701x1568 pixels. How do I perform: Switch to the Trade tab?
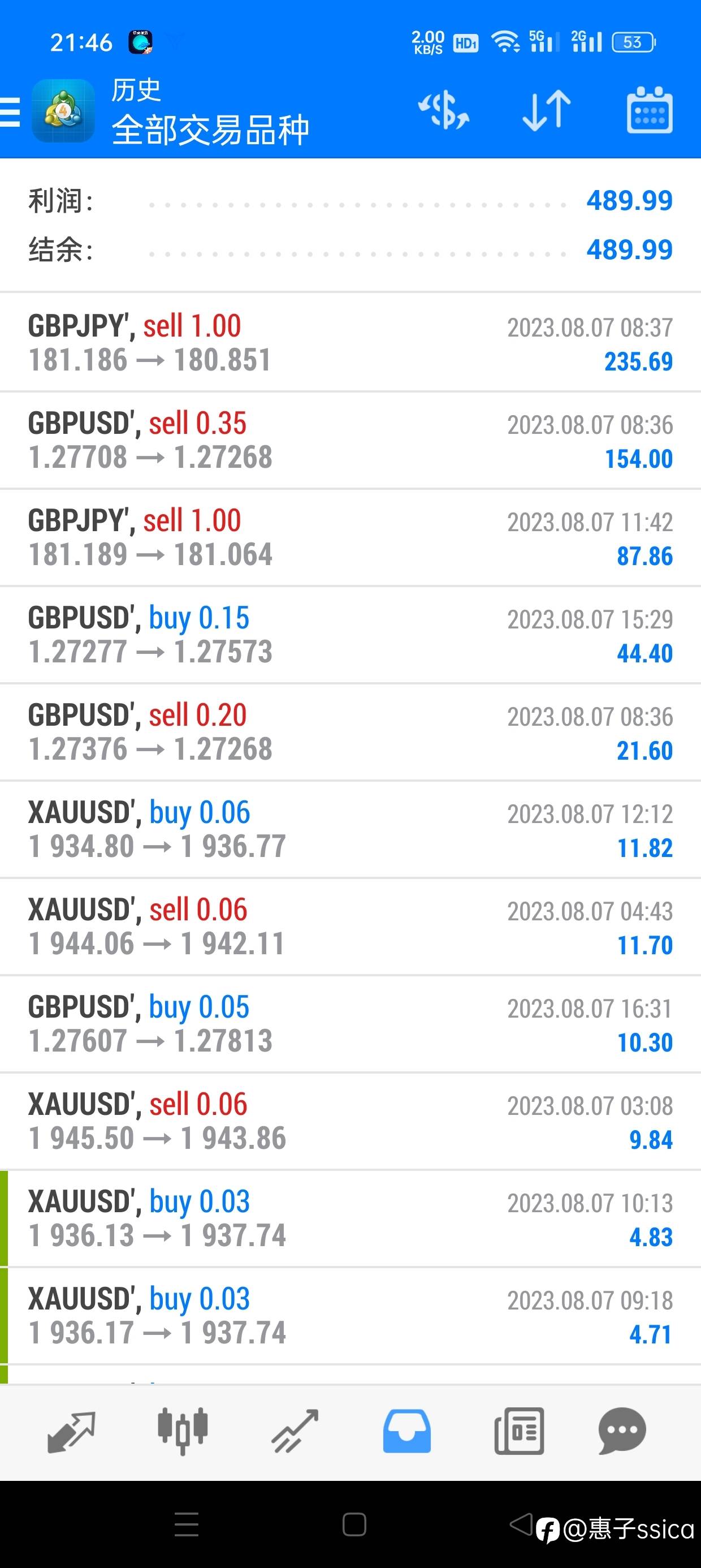(x=295, y=1432)
